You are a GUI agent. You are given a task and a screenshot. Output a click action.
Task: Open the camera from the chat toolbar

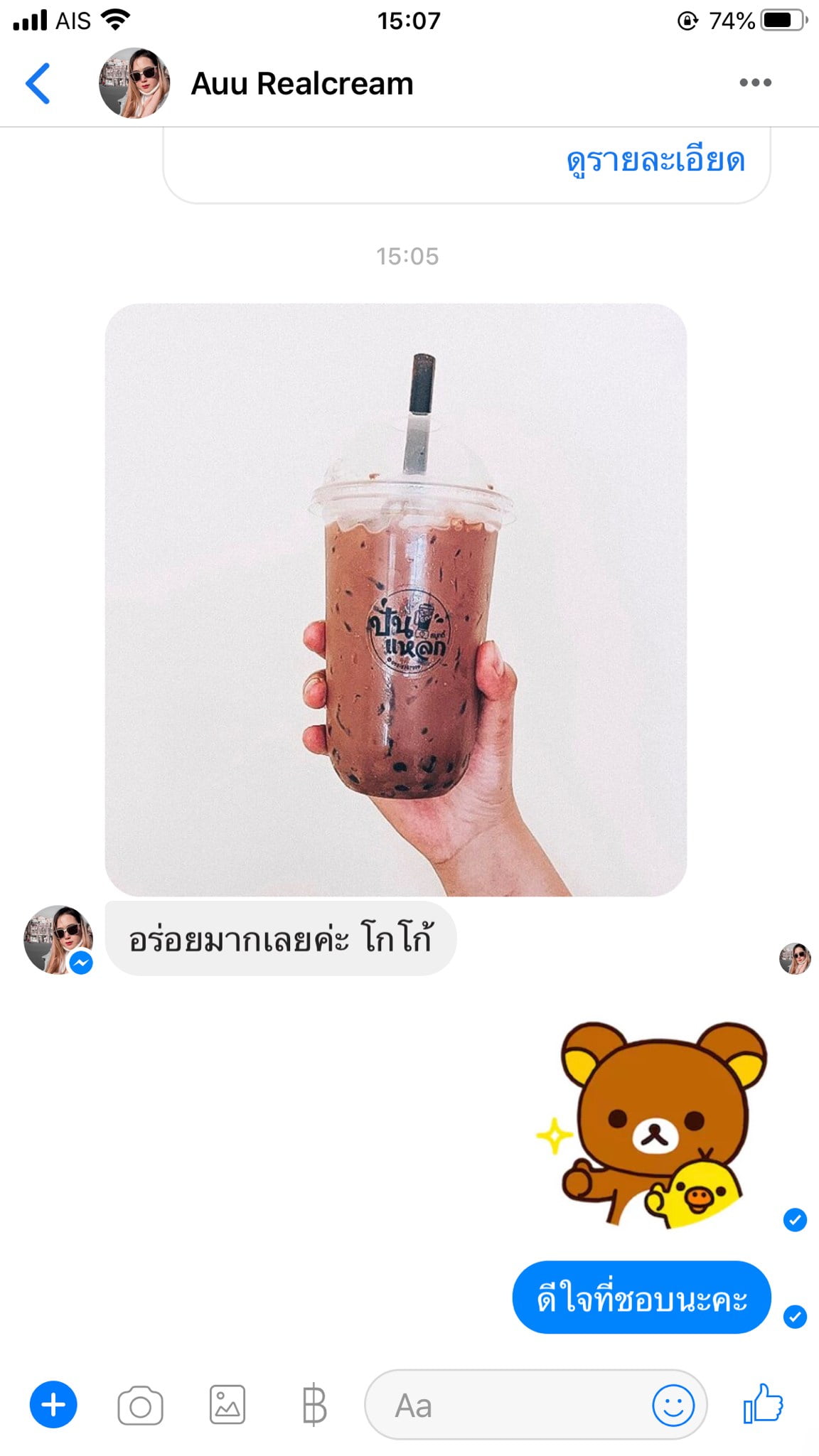(x=140, y=1406)
